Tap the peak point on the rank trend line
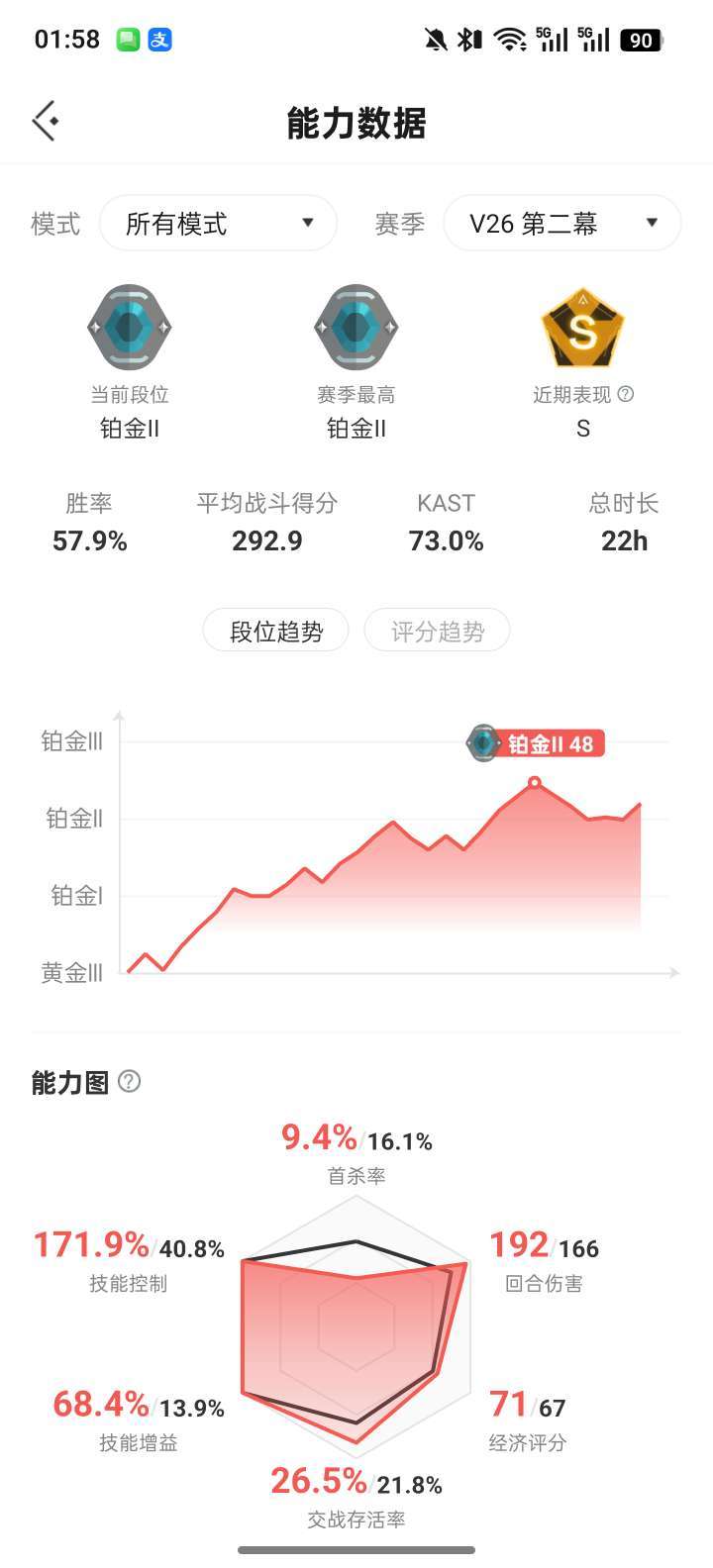This screenshot has width=713, height=1568. 535,782
